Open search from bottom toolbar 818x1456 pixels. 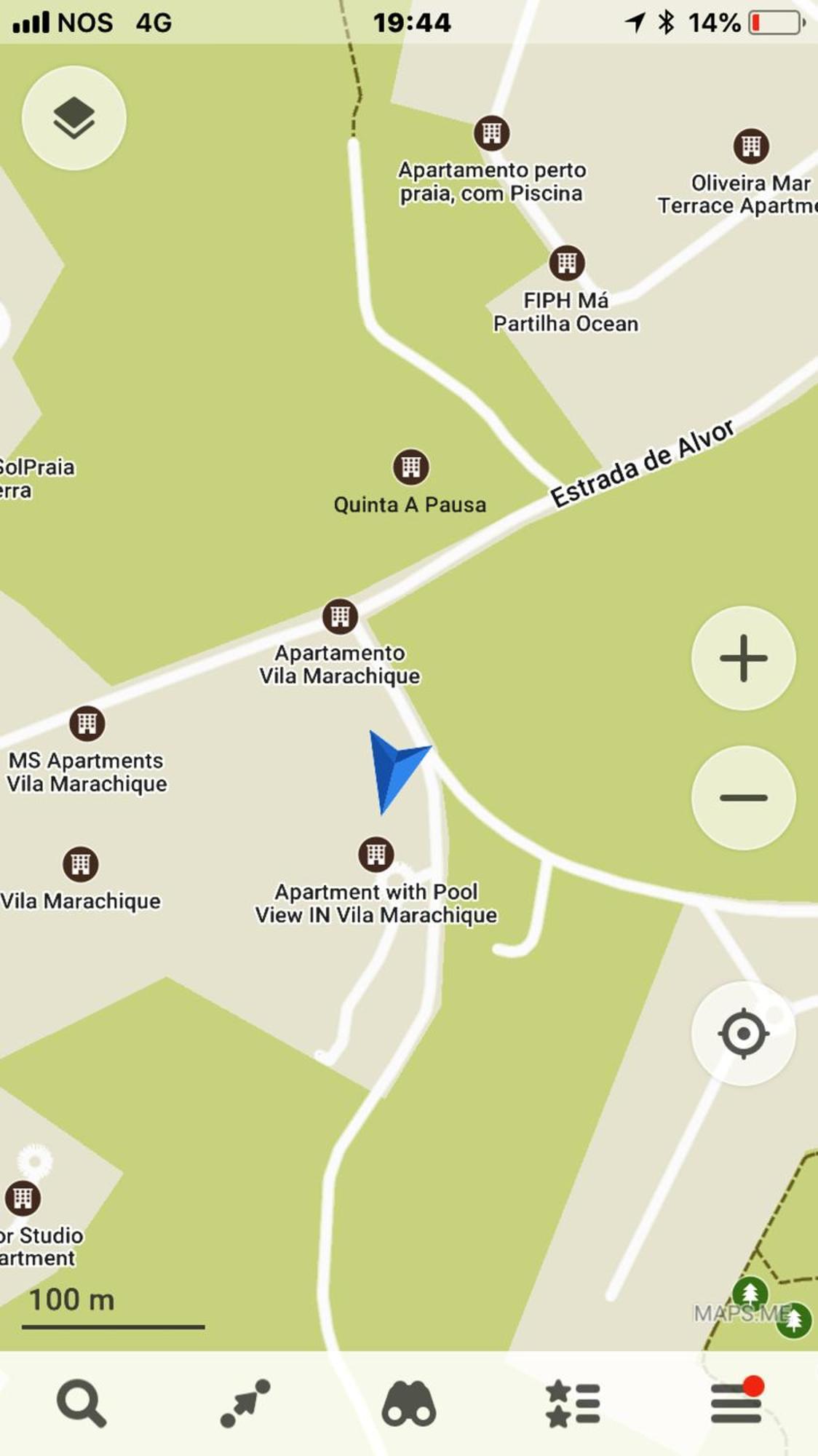pyautogui.click(x=81, y=1403)
